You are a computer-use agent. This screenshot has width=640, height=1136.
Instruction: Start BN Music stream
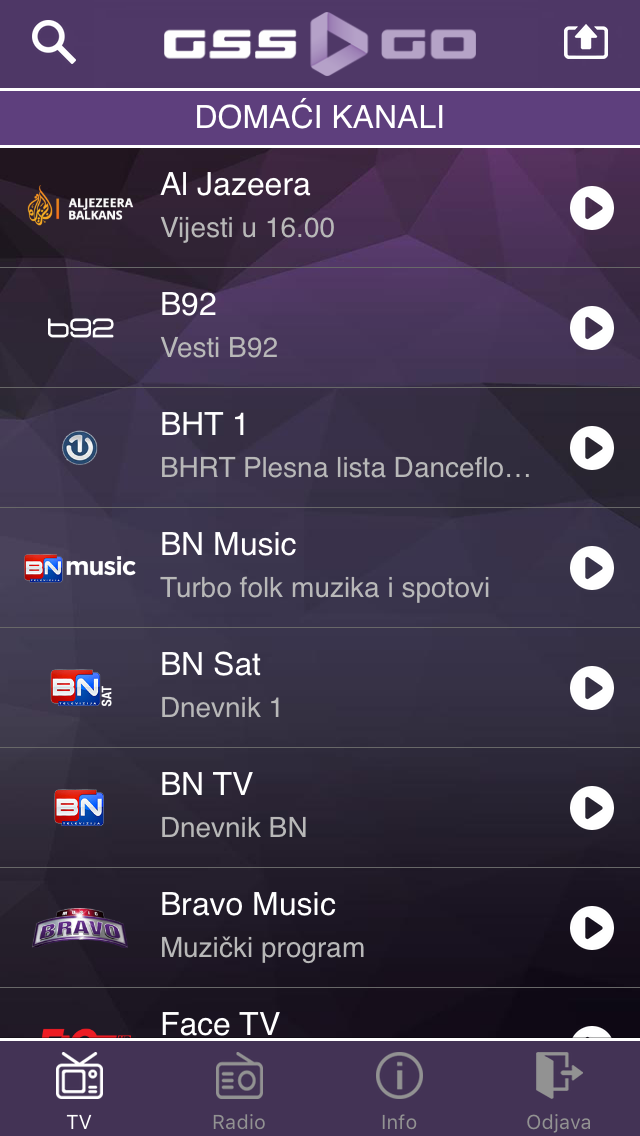pos(592,568)
